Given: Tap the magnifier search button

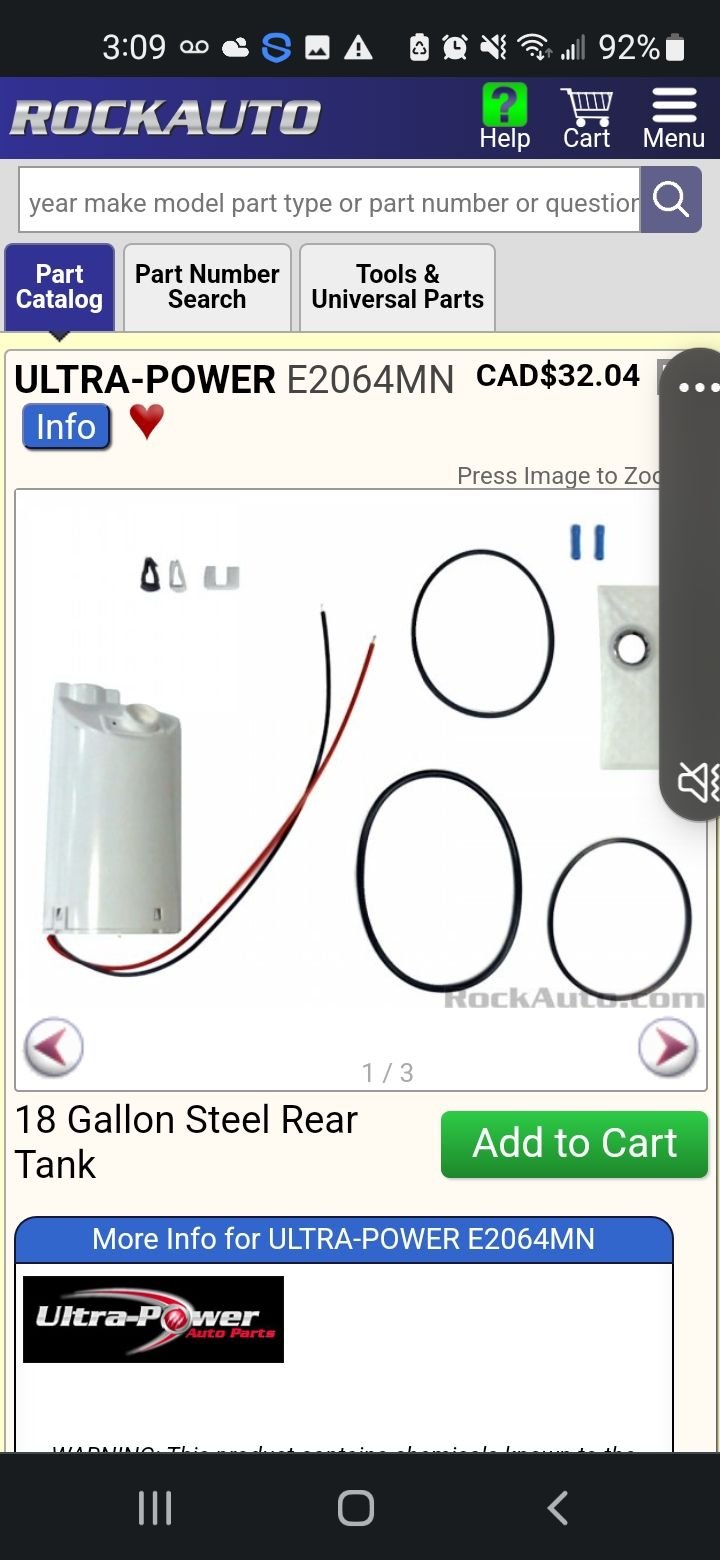Looking at the screenshot, I should pyautogui.click(x=671, y=201).
